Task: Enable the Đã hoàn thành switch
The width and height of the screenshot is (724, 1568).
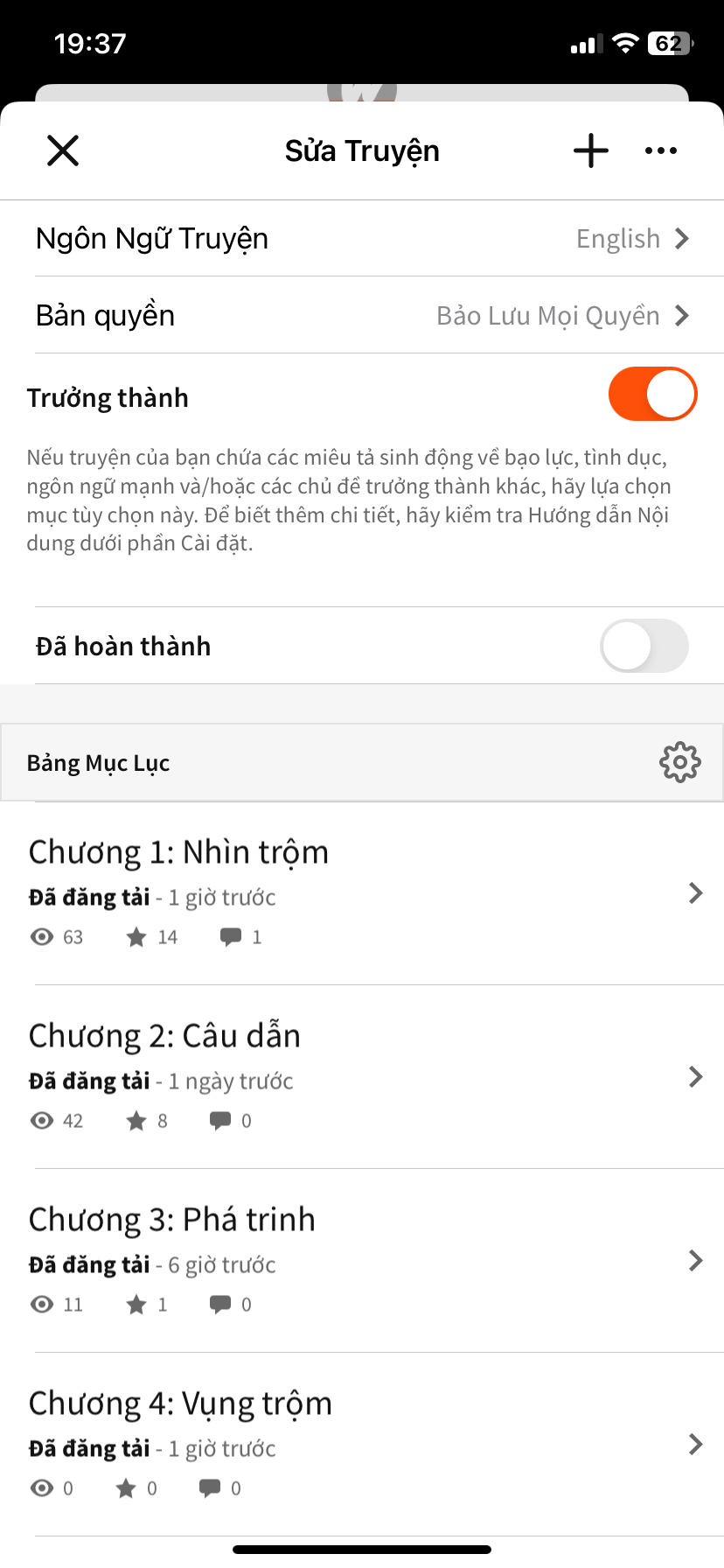Action: click(x=644, y=646)
